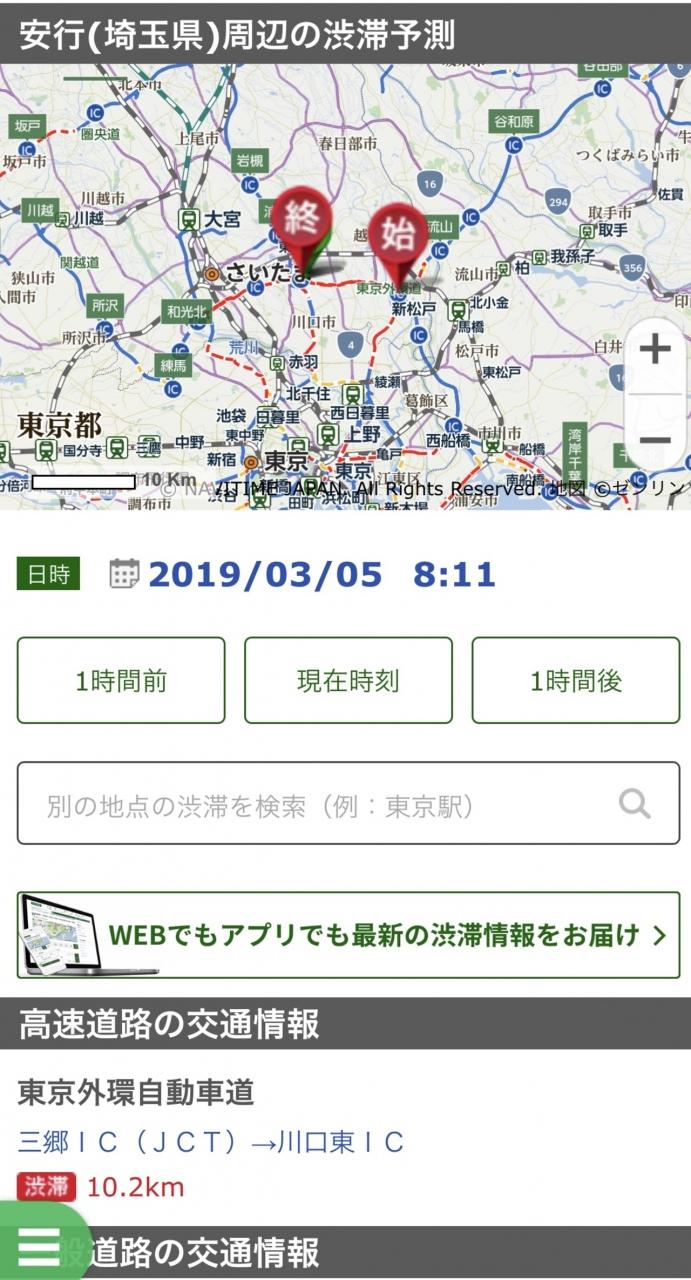Focus the 別の地点の渋滞を検索 search field

tap(320, 804)
